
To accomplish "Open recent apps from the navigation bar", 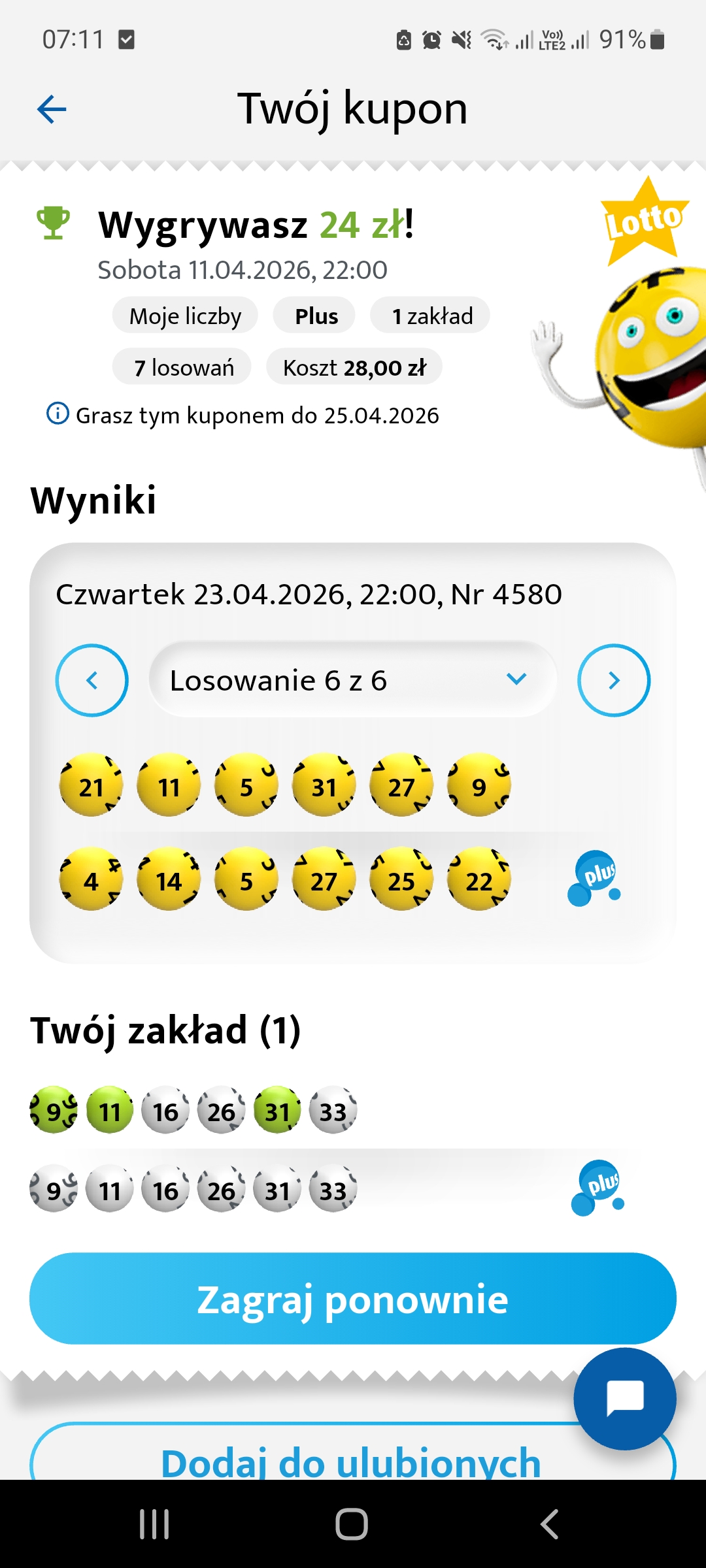I will pos(154,1524).
